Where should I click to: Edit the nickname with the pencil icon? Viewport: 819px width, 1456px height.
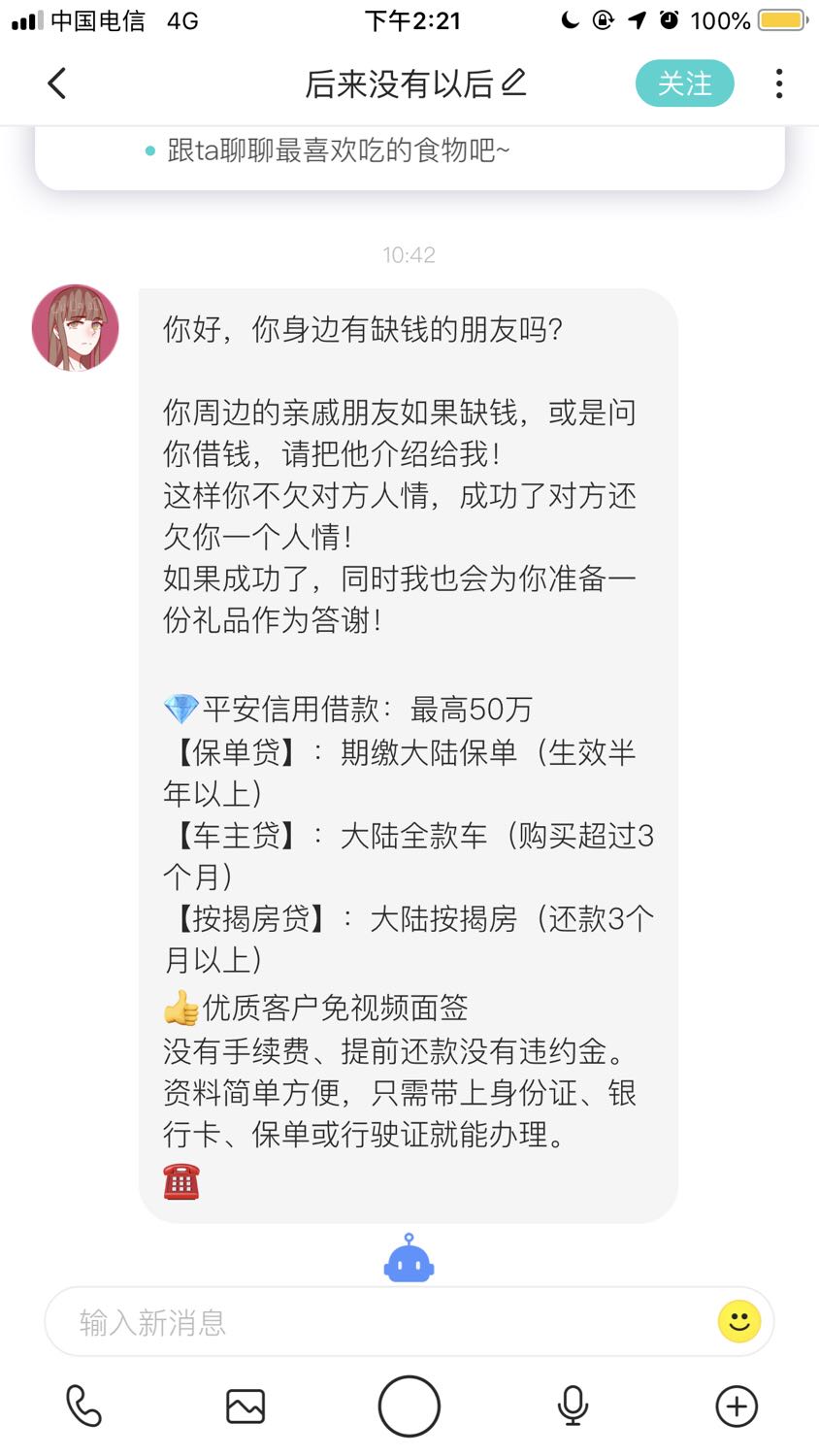[513, 83]
